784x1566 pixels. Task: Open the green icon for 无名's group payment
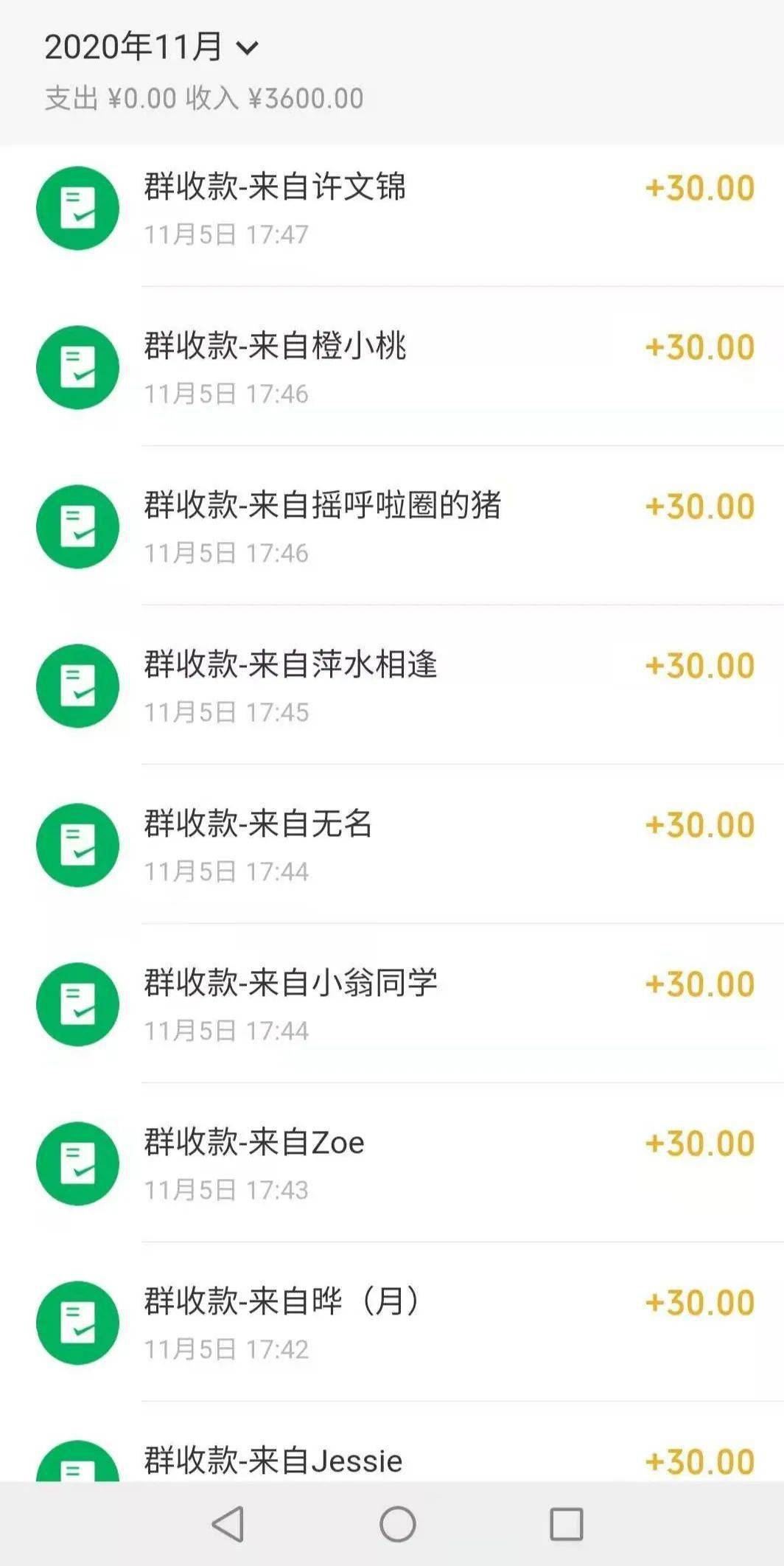78,845
